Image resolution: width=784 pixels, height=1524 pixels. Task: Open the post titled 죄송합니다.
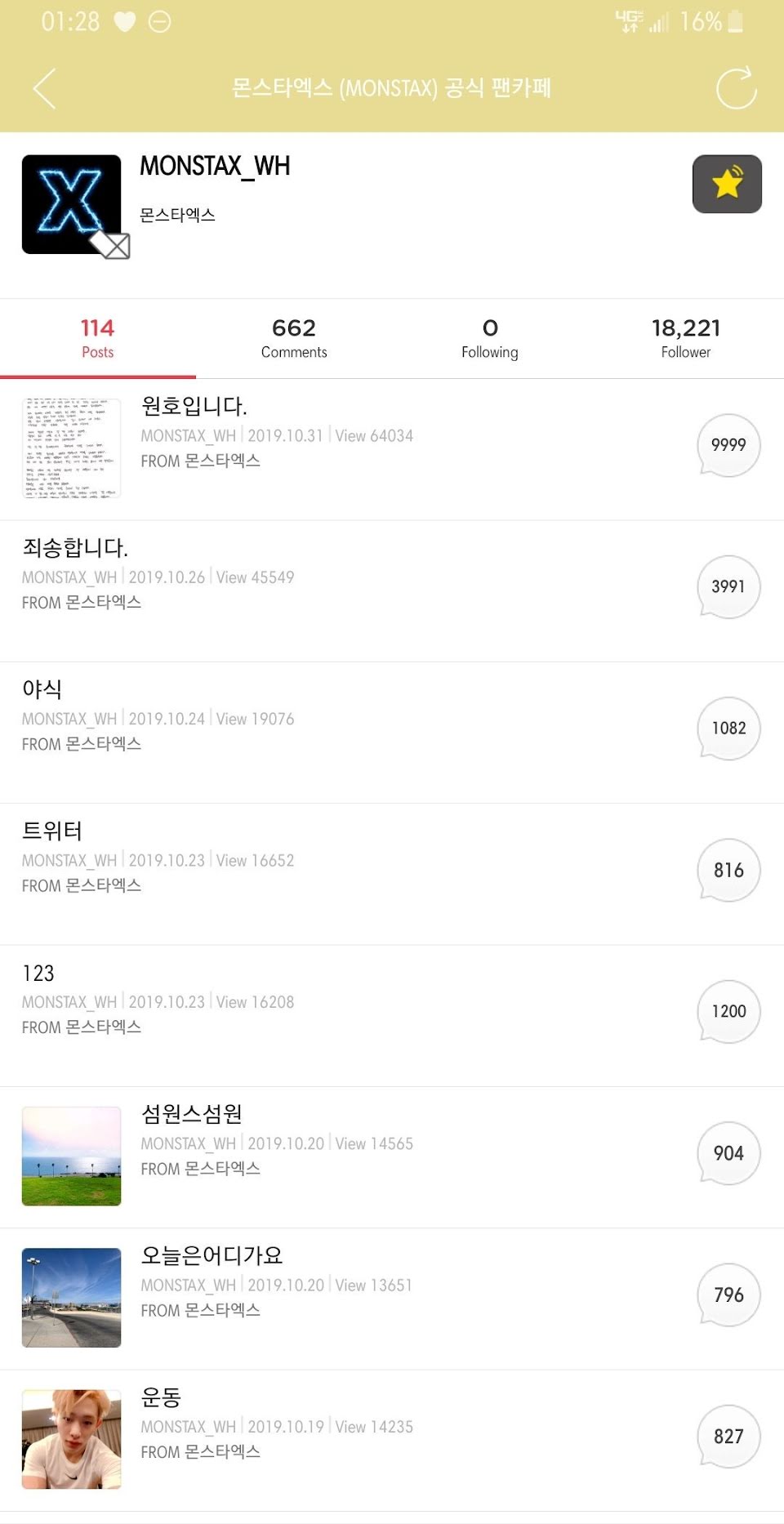[x=75, y=547]
